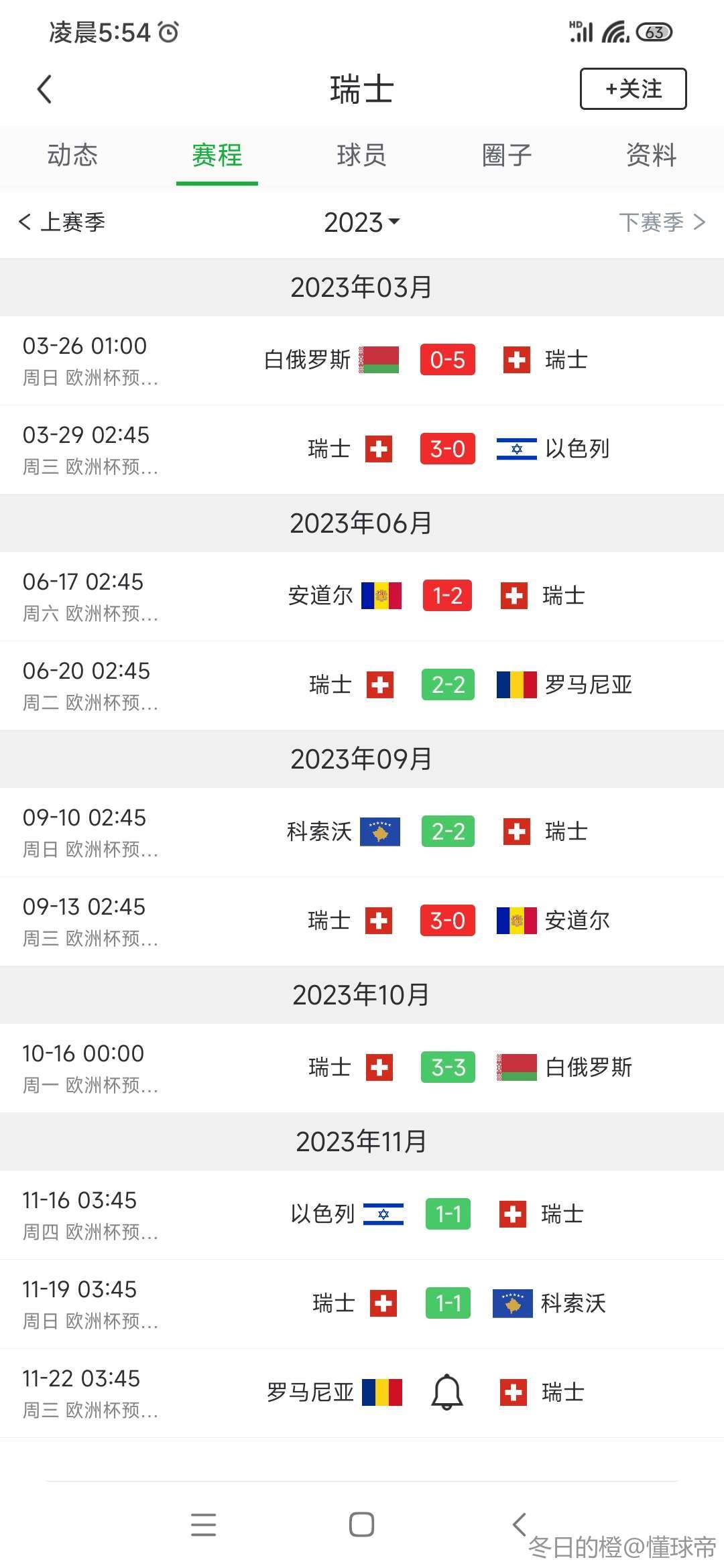Open the 06-17 Andorra vs Switzerland match

click(362, 596)
